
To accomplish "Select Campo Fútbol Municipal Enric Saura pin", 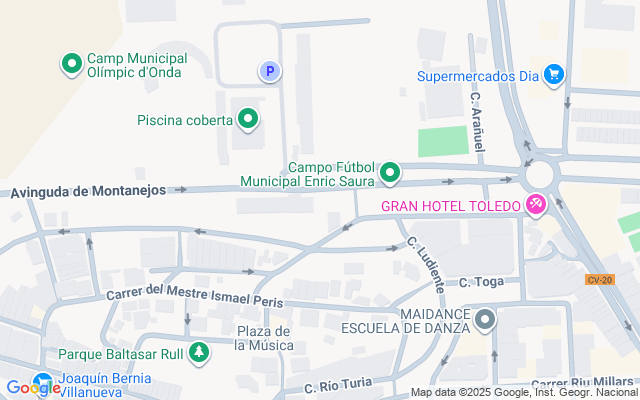I will point(390,174).
